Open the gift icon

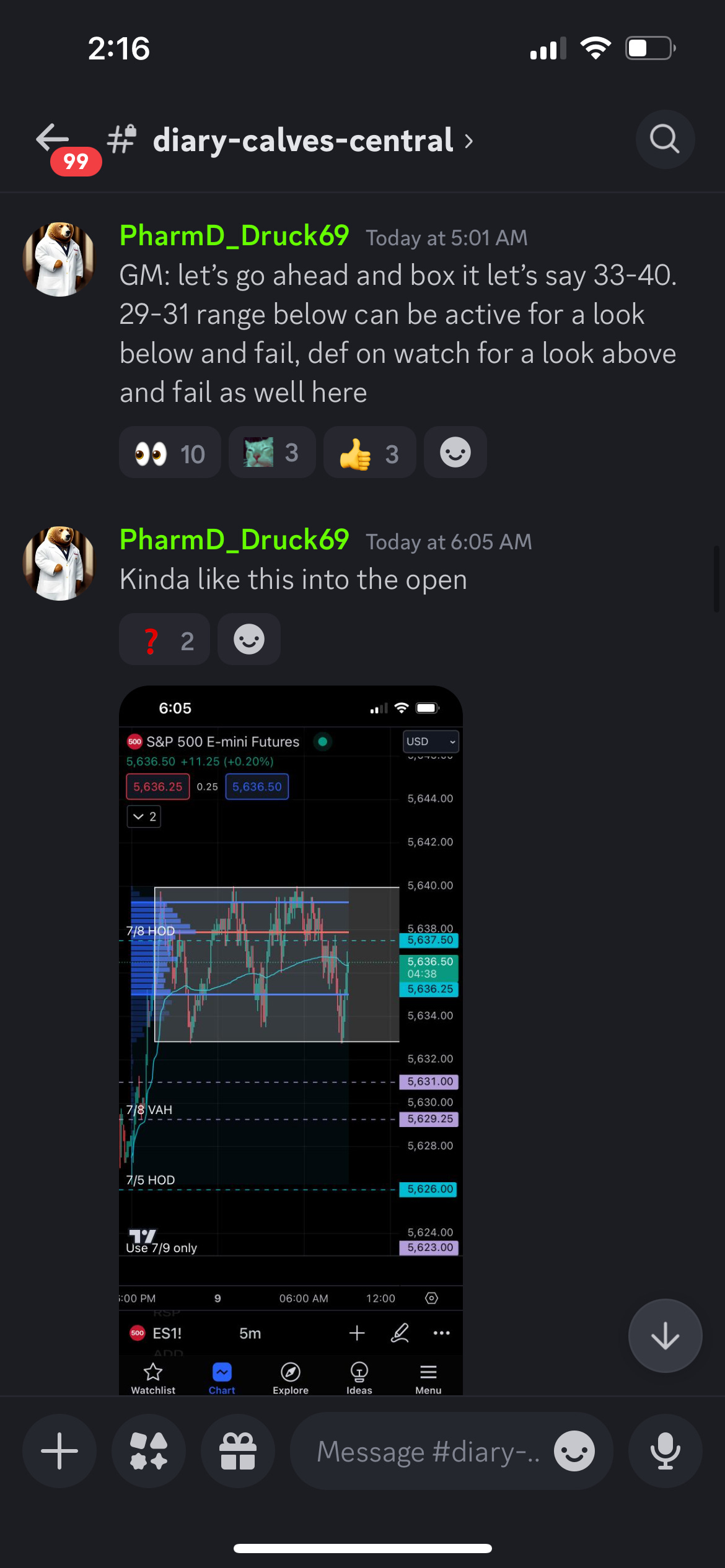tap(238, 1451)
